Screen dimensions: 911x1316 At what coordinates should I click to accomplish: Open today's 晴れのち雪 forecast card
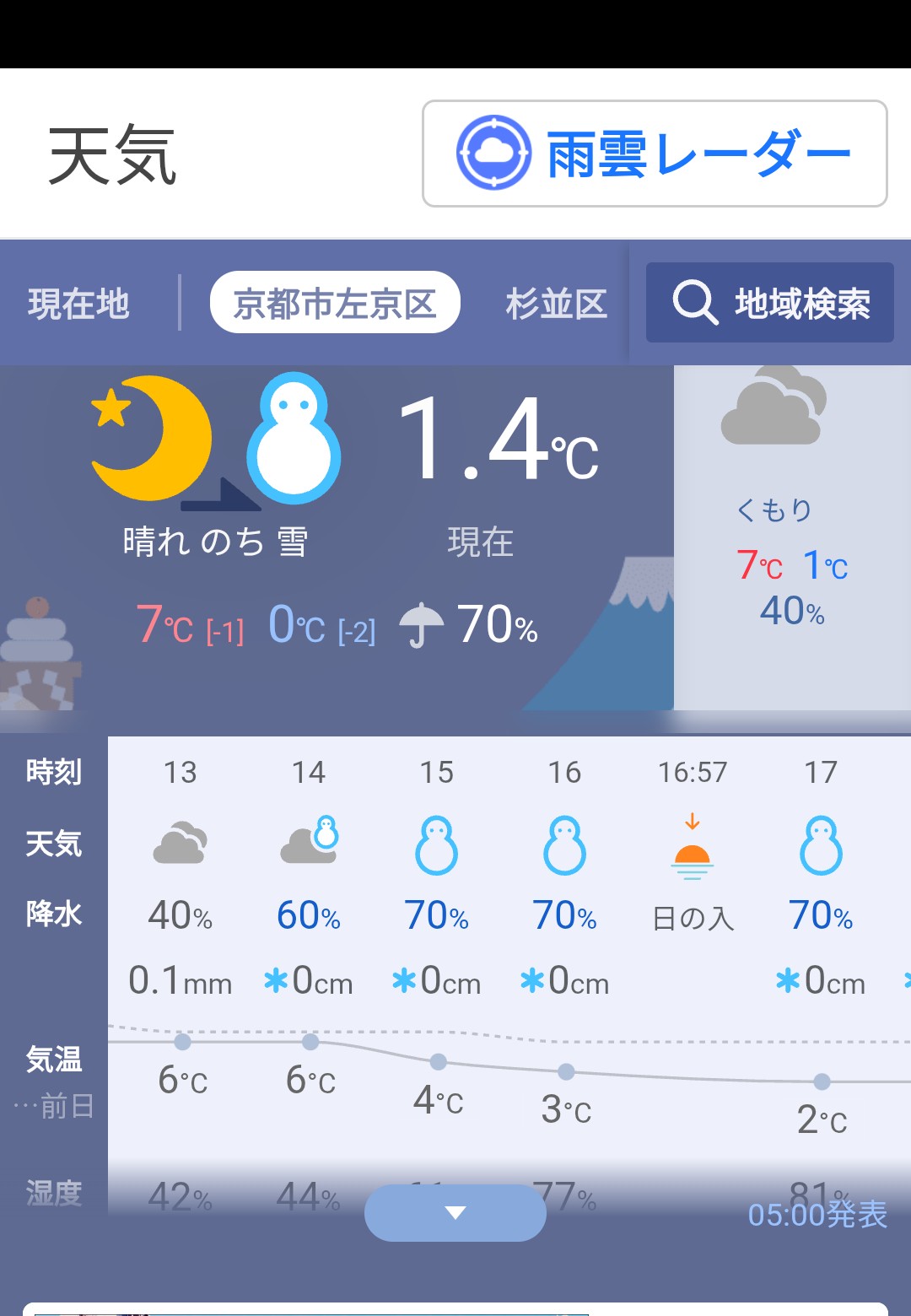(x=337, y=540)
